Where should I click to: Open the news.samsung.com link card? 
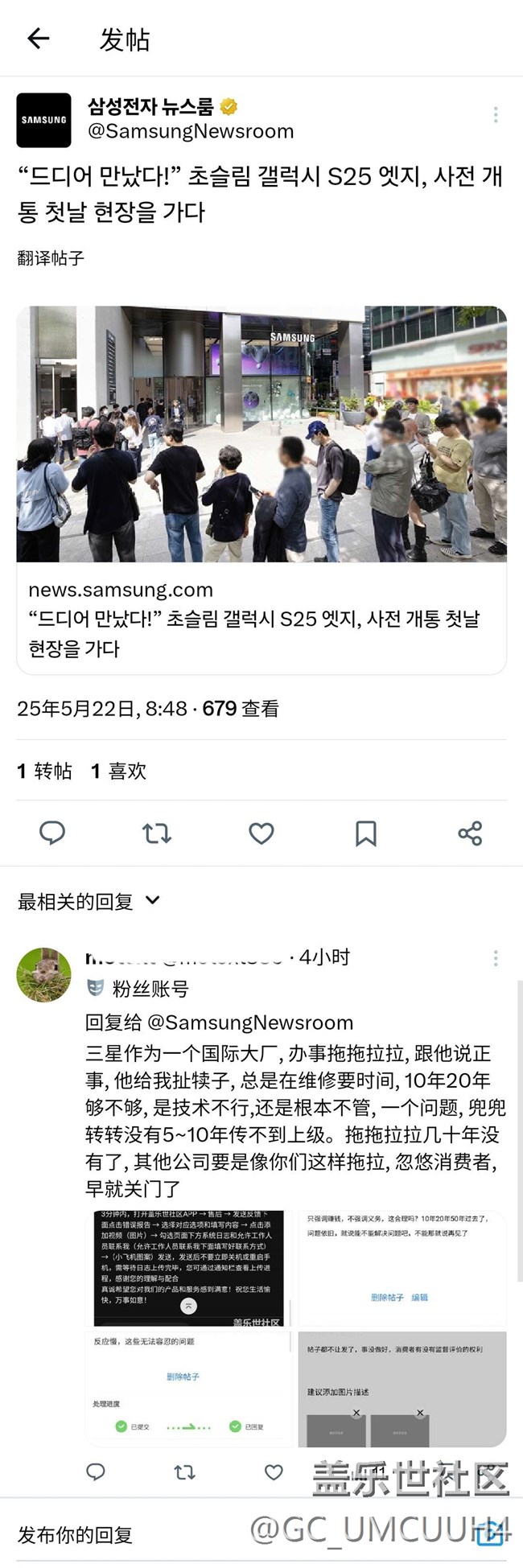tap(261, 489)
